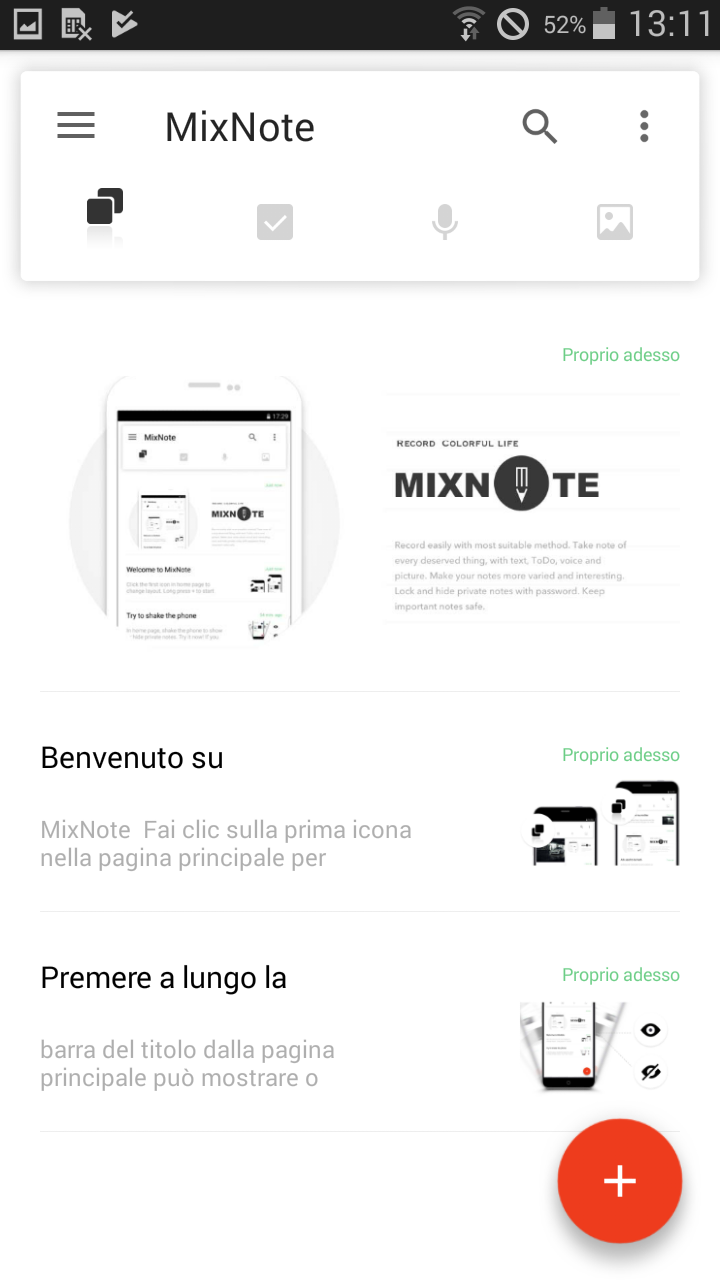Switch to the voice notes tab
720x1280 pixels.
[x=445, y=222]
